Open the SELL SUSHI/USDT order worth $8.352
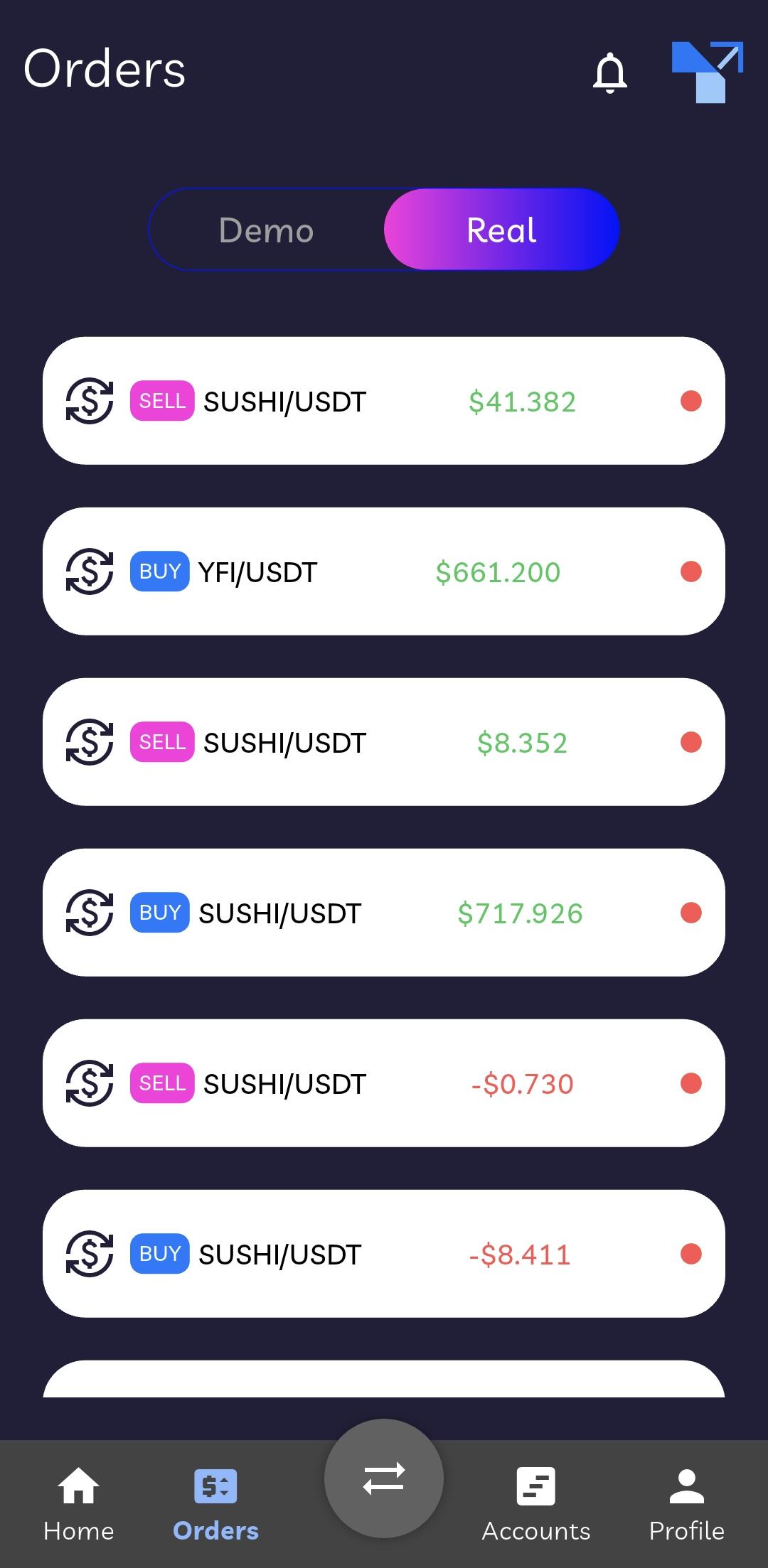 coord(384,742)
